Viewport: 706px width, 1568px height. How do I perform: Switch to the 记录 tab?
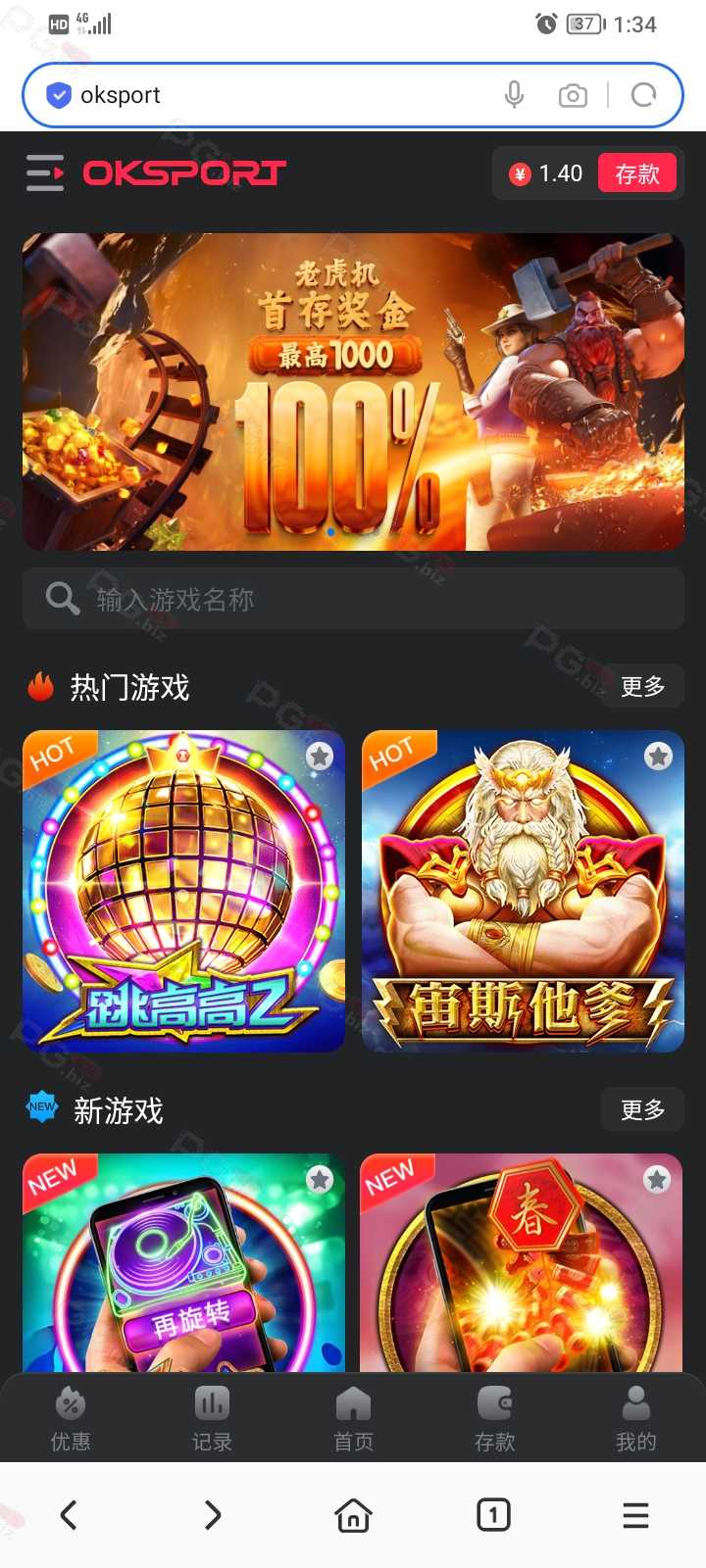pos(212,1418)
